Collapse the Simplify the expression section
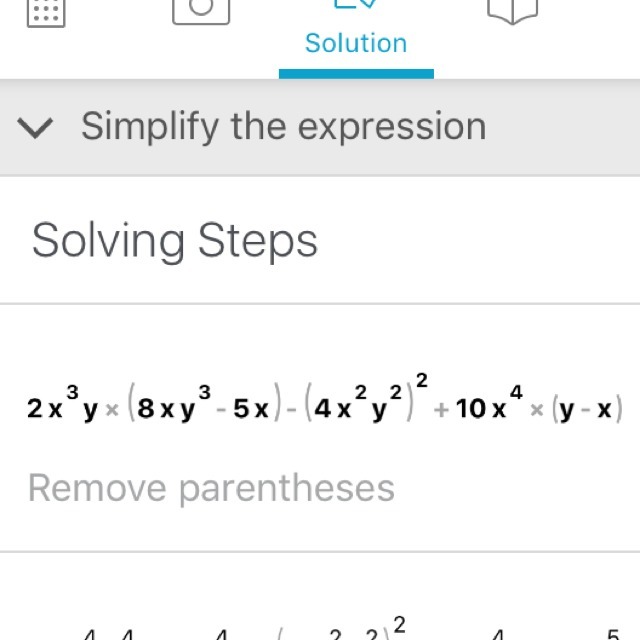Viewport: 640px width, 640px height. click(x=35, y=128)
